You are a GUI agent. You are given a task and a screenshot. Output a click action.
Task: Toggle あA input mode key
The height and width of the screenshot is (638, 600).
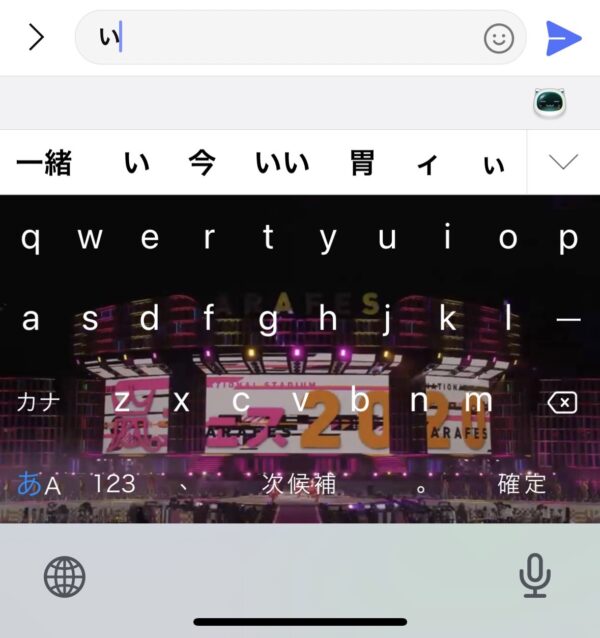40,484
